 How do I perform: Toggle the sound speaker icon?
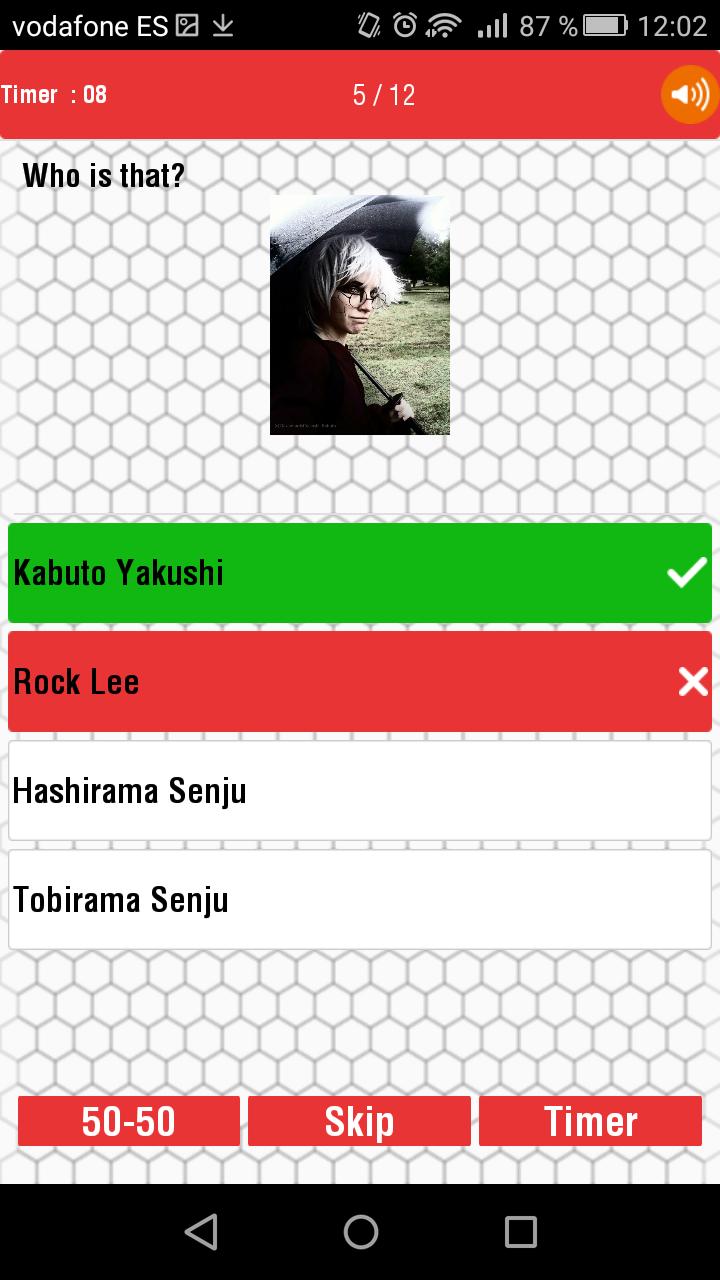point(690,95)
